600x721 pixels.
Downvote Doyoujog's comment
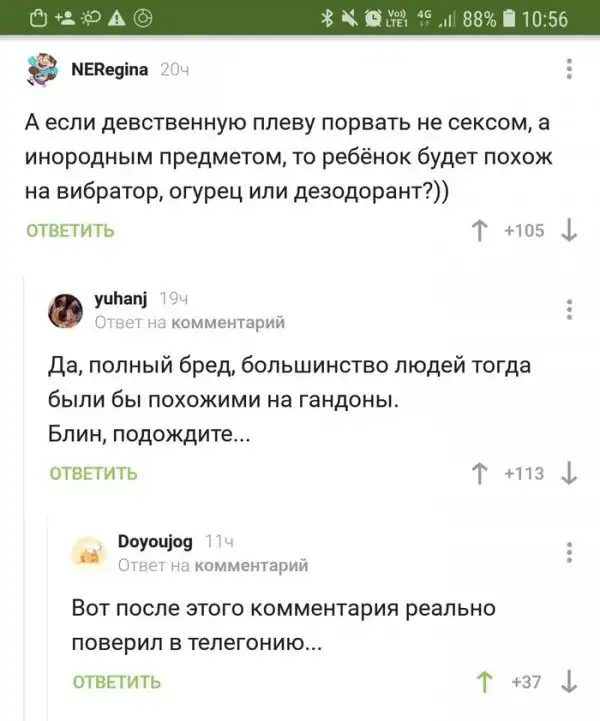pos(569,682)
